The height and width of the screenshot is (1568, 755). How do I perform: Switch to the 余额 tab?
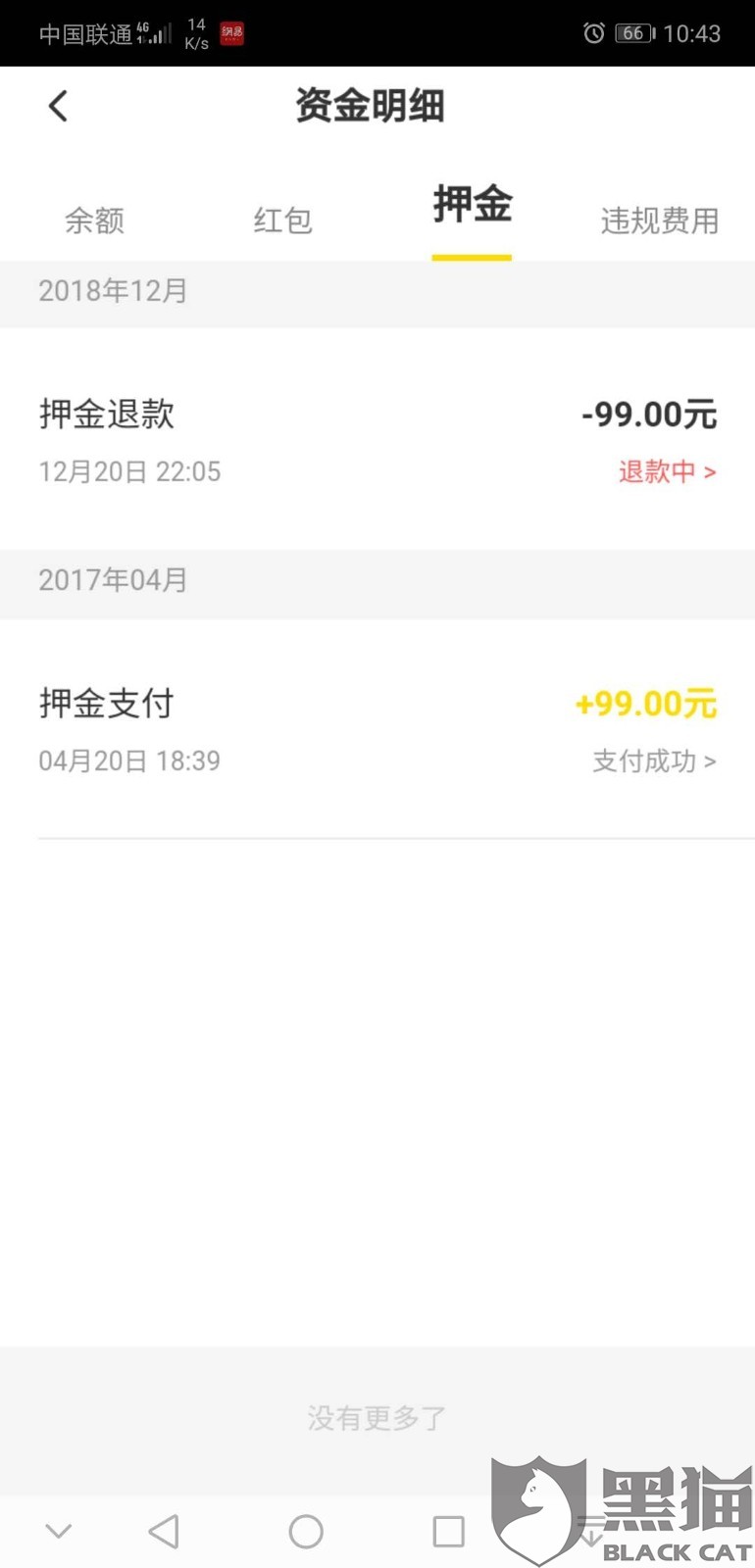pos(94,220)
